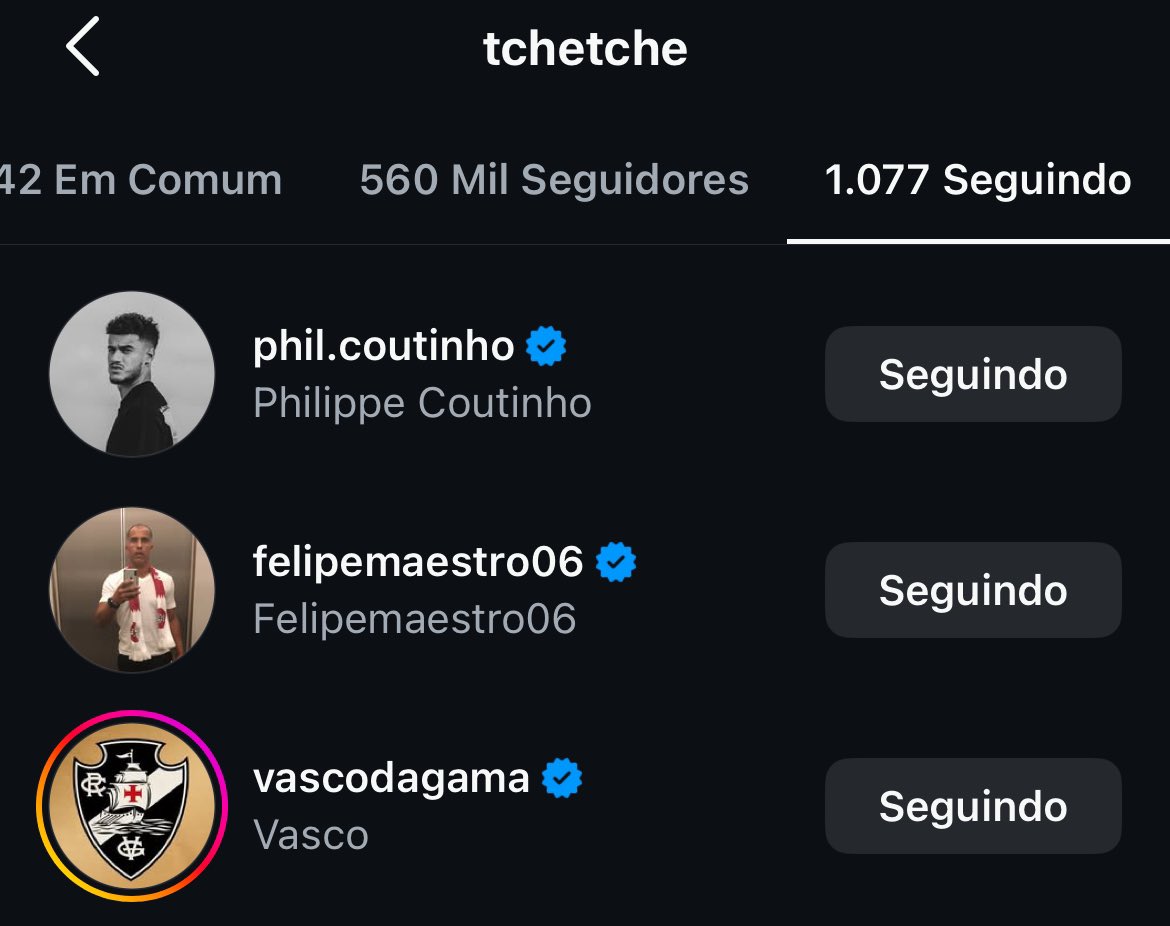This screenshot has height=926, width=1170.
Task: Go back using the arrow icon
Action: (x=83, y=48)
